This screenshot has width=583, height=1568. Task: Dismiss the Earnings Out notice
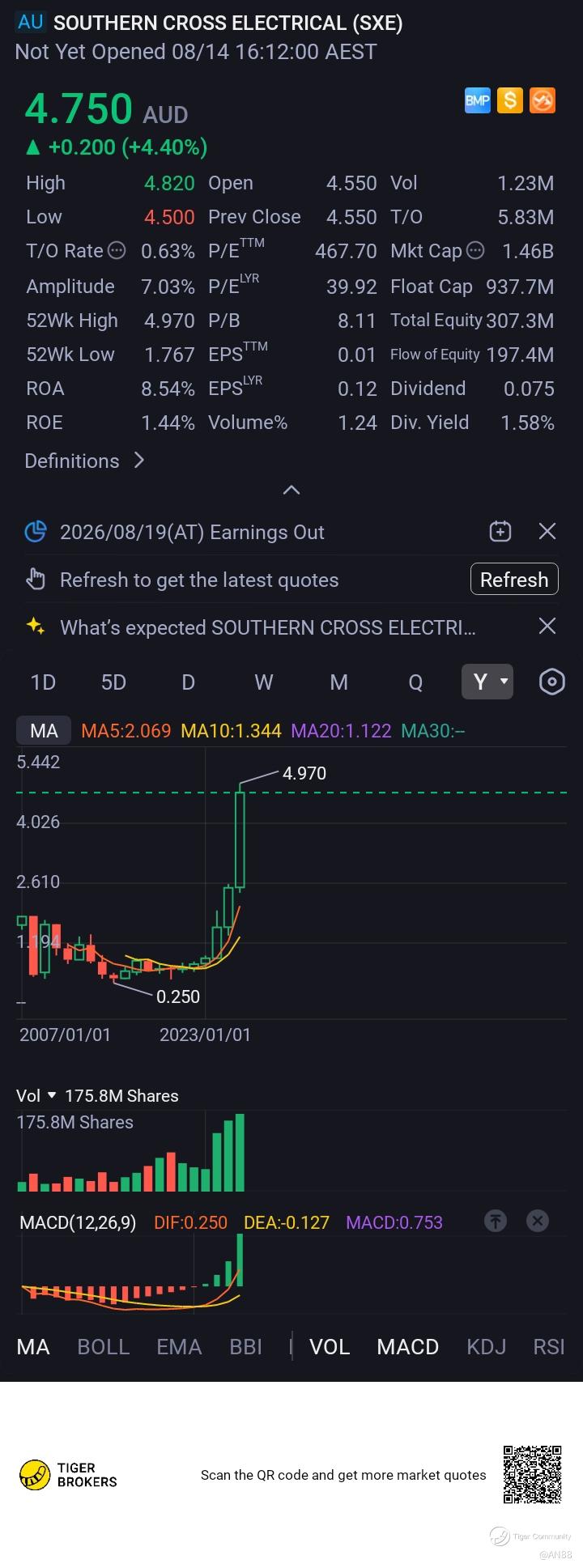(x=547, y=531)
